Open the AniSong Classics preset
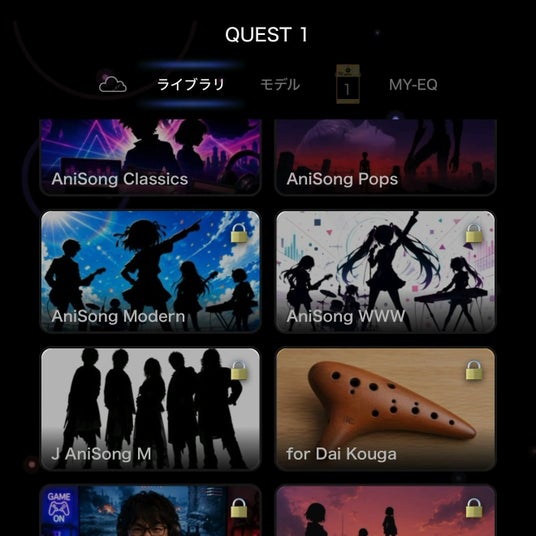The width and height of the screenshot is (536, 536). (150, 157)
